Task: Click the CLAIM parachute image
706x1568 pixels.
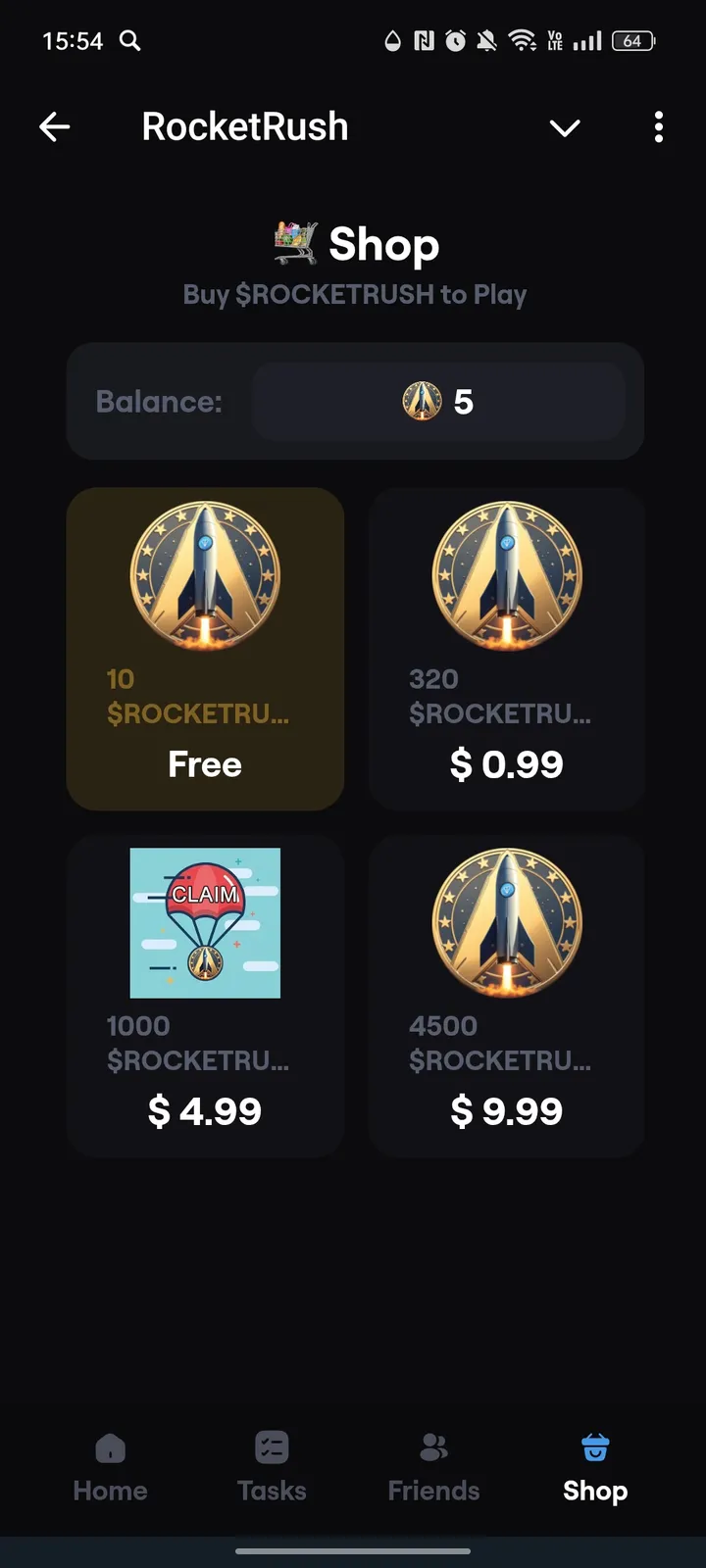Action: [x=205, y=922]
